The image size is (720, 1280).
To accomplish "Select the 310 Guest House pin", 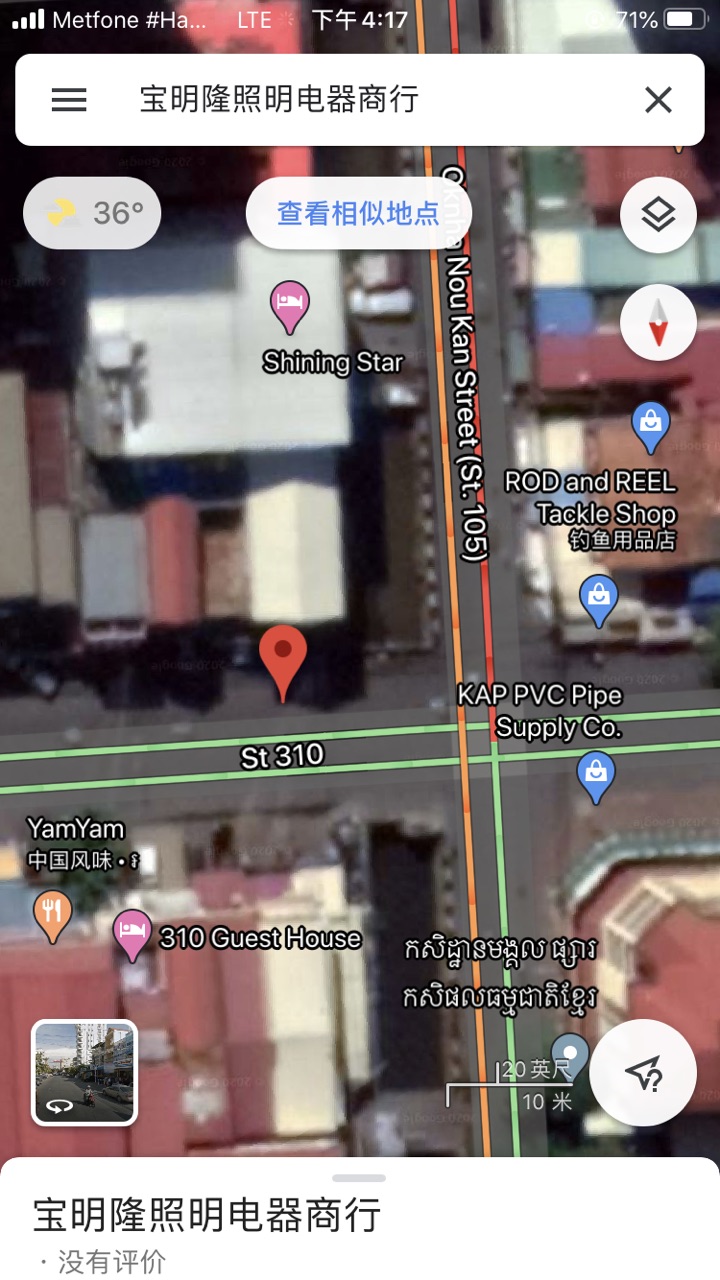I will 132,933.
